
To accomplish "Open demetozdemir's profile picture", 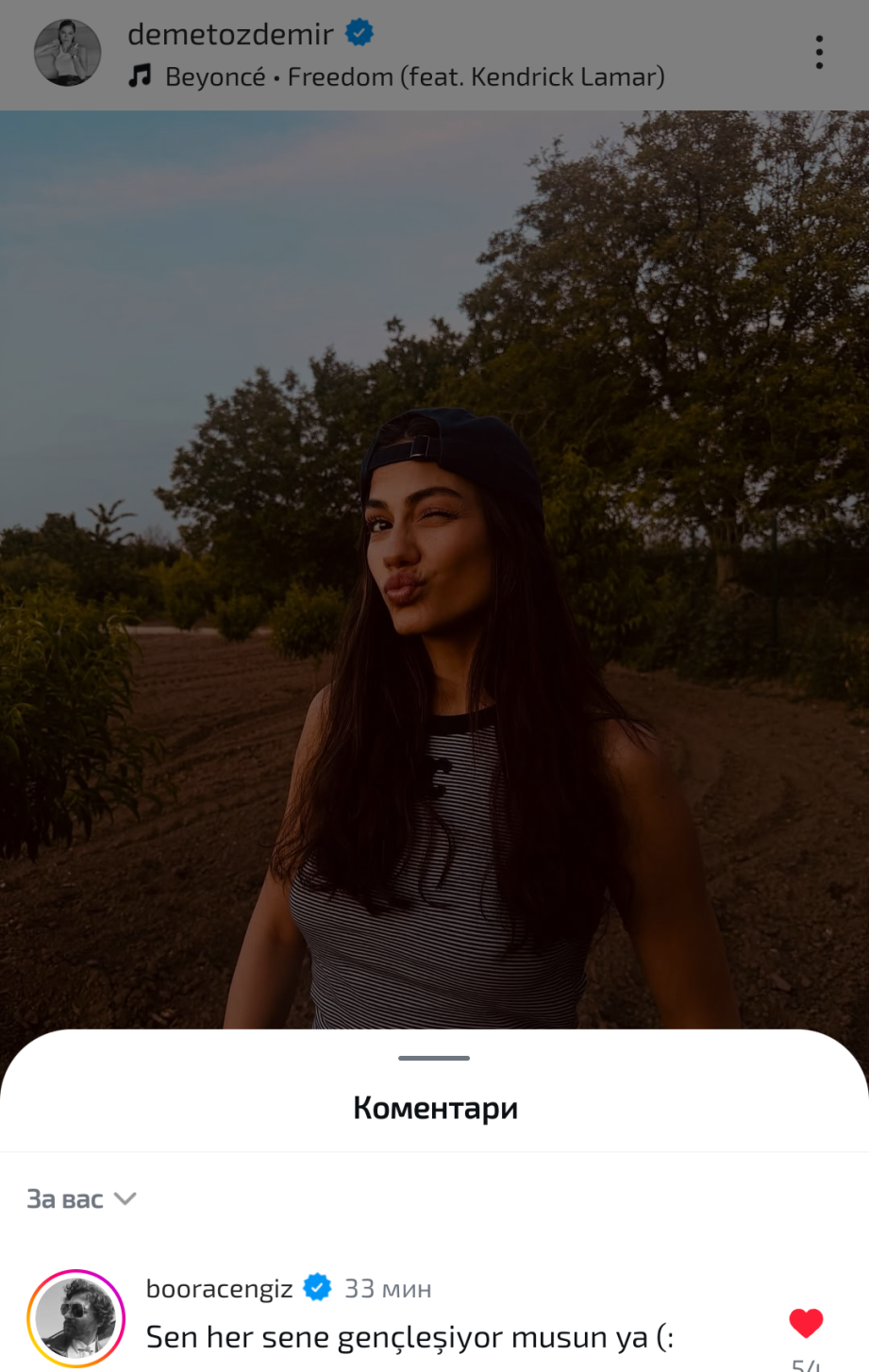I will click(67, 53).
